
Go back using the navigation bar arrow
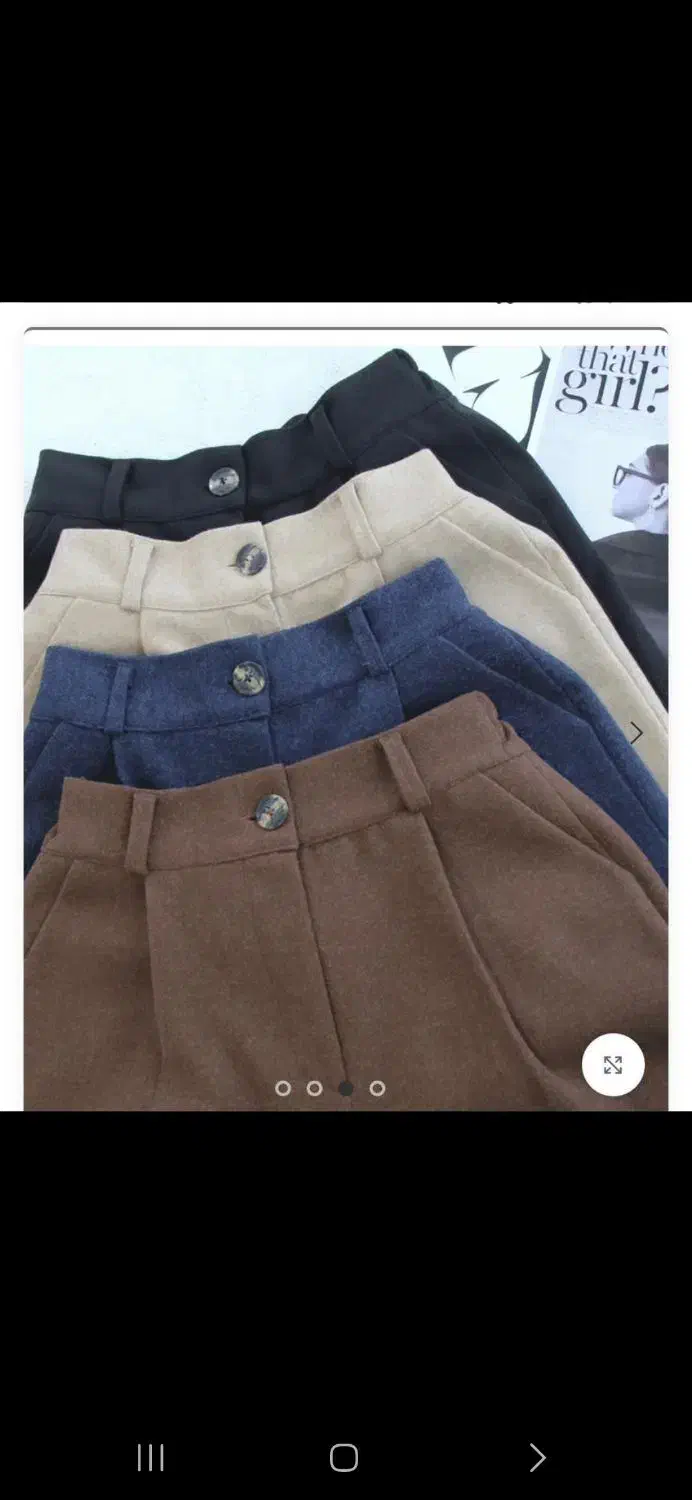537,1458
